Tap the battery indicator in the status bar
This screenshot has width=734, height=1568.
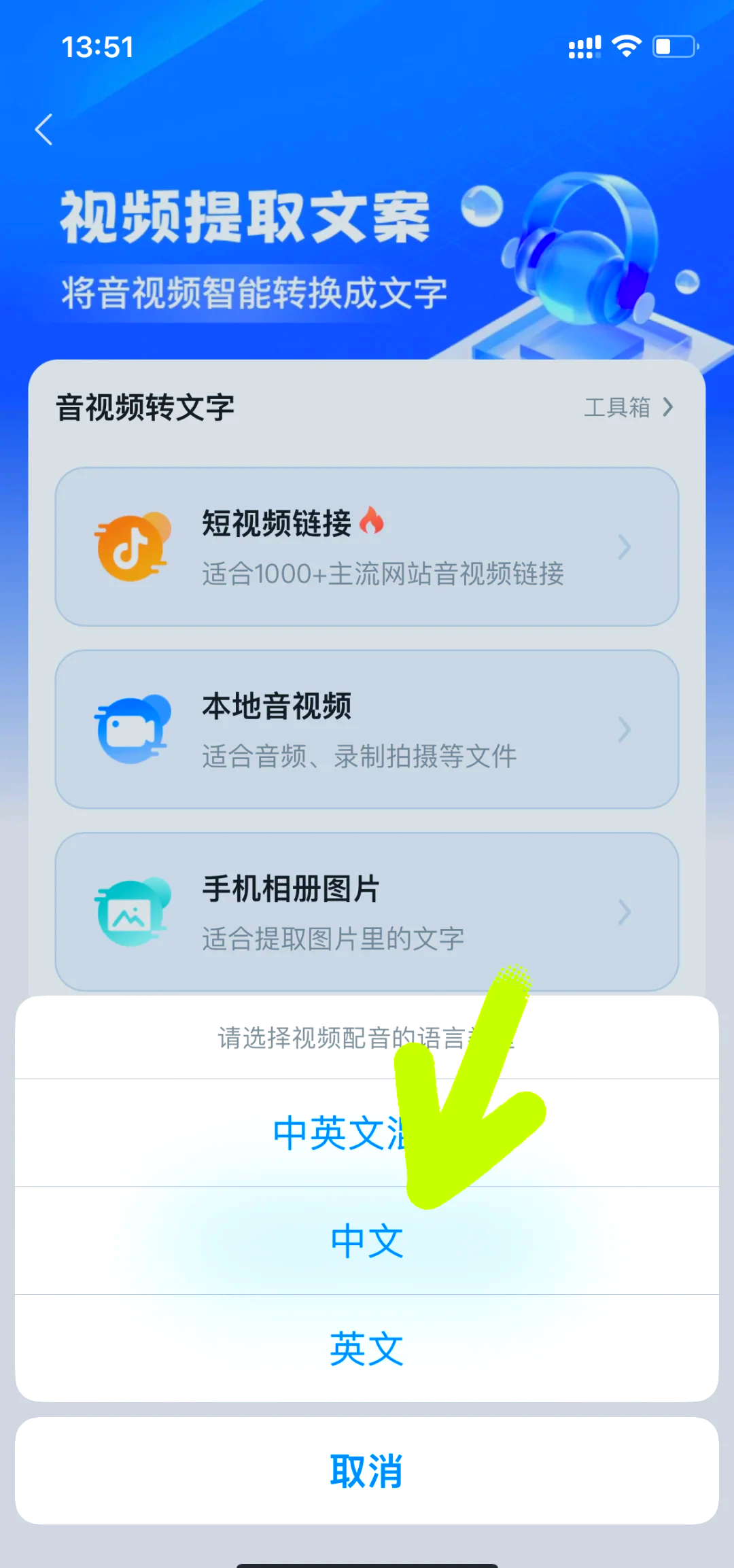click(675, 45)
